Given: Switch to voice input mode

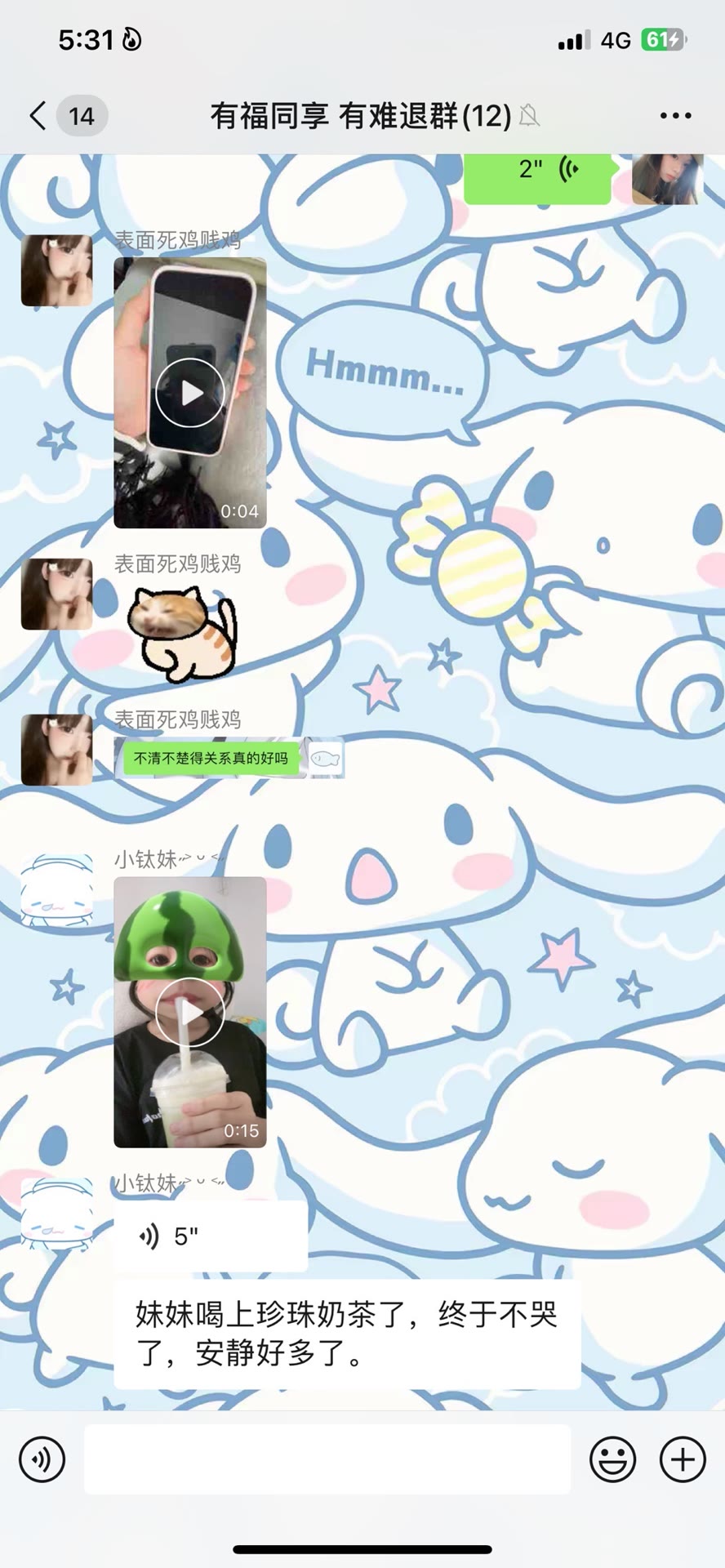Looking at the screenshot, I should tap(42, 1459).
